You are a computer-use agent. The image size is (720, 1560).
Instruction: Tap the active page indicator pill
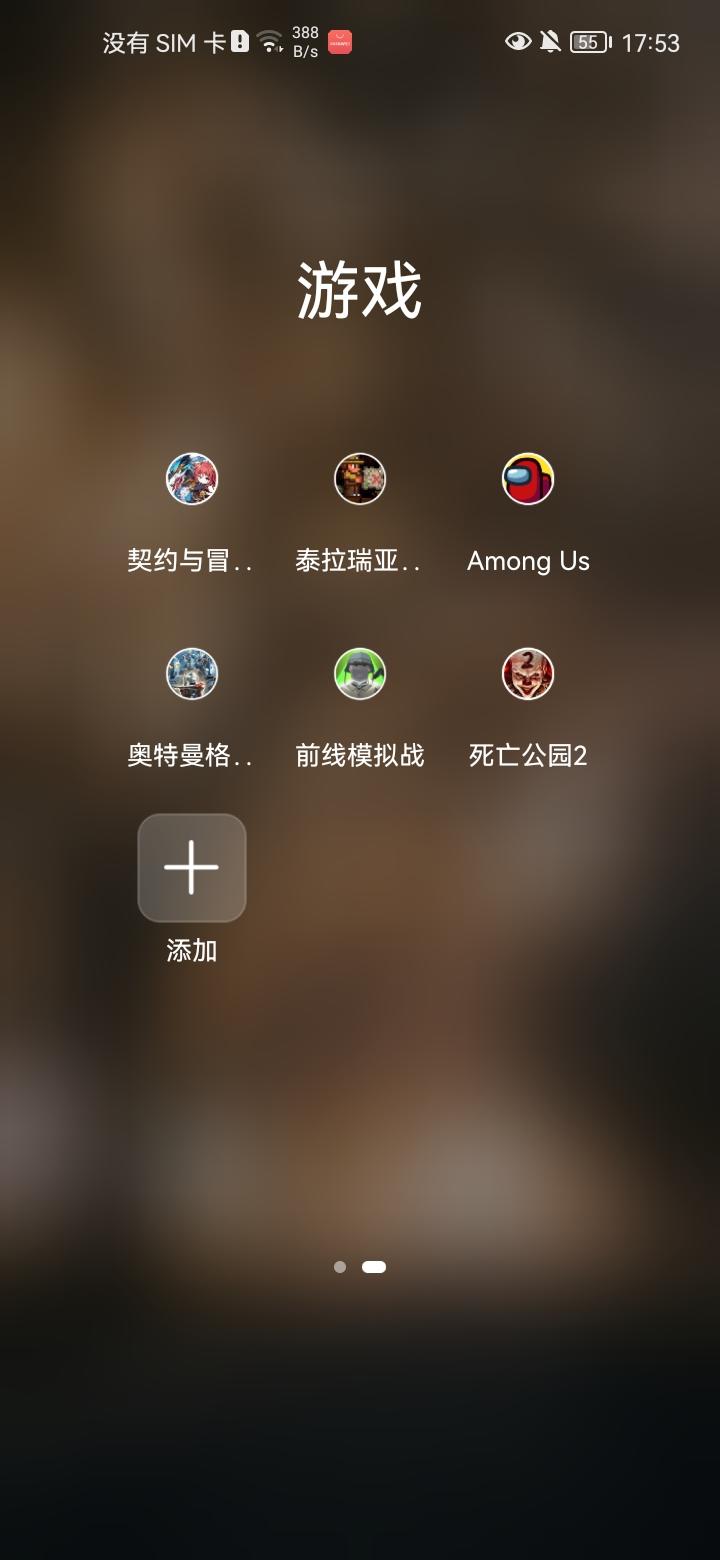[x=372, y=1266]
